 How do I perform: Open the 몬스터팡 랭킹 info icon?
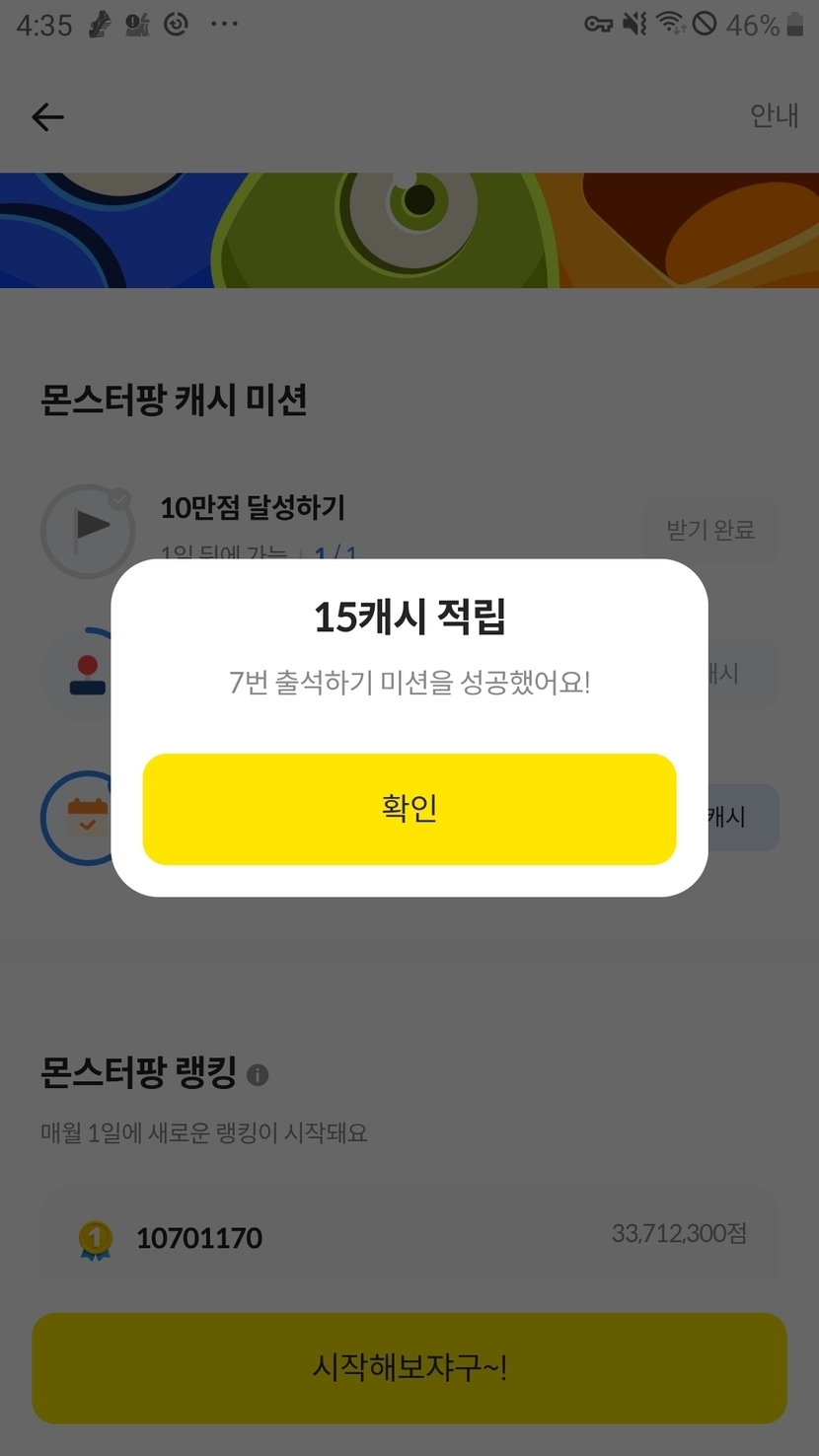258,1074
